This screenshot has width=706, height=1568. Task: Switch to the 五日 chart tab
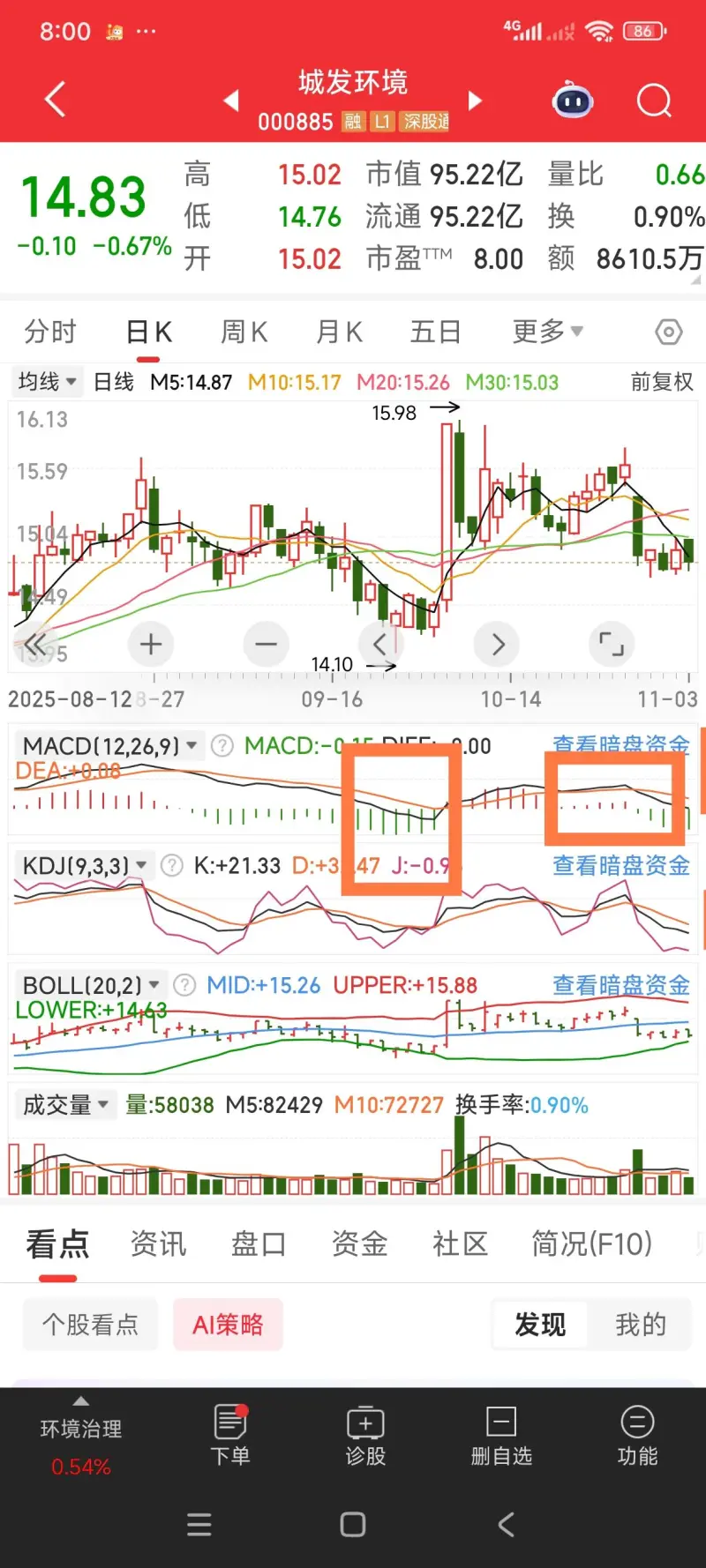[435, 332]
